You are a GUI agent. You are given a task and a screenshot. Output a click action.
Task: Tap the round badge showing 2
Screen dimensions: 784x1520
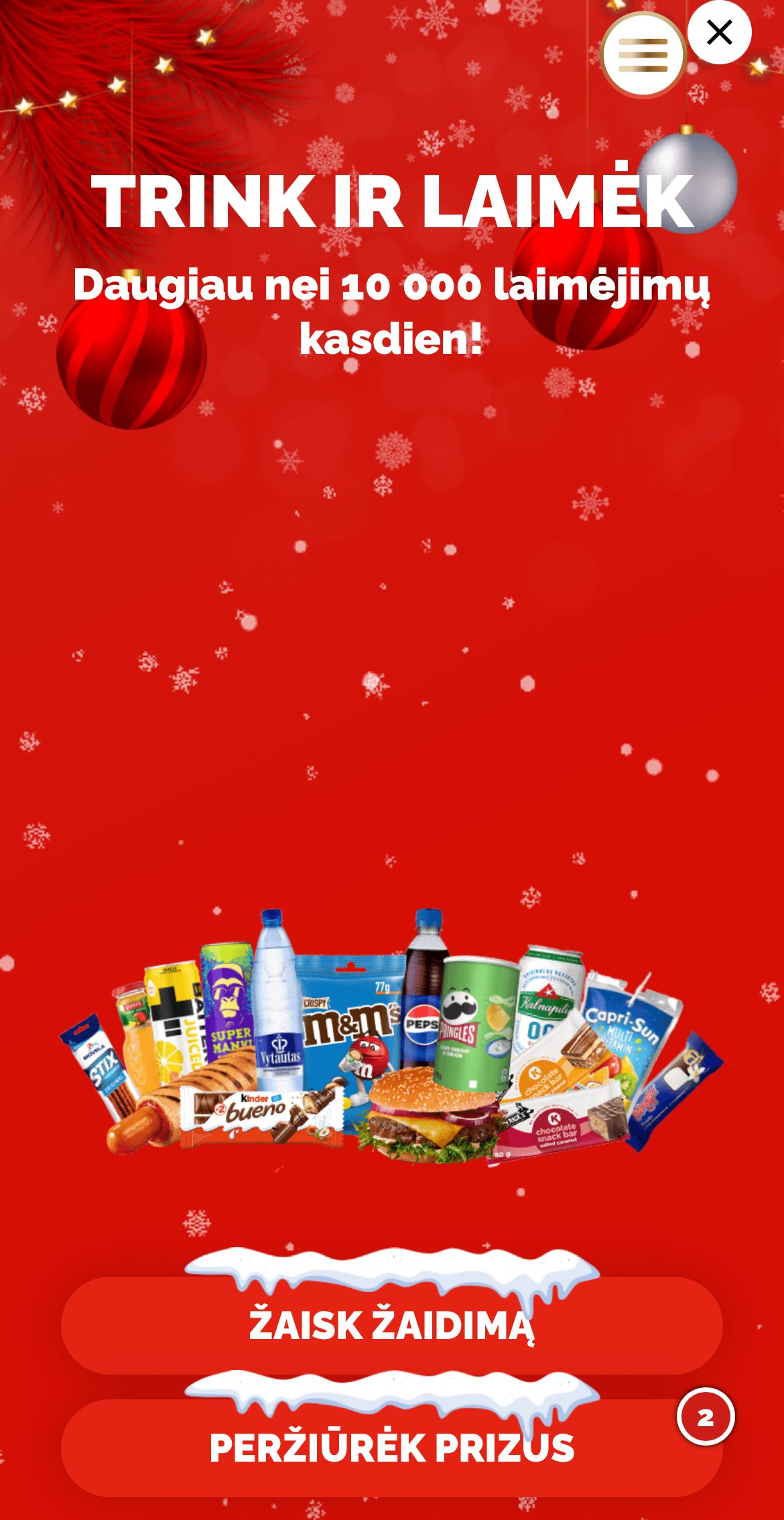[706, 1417]
